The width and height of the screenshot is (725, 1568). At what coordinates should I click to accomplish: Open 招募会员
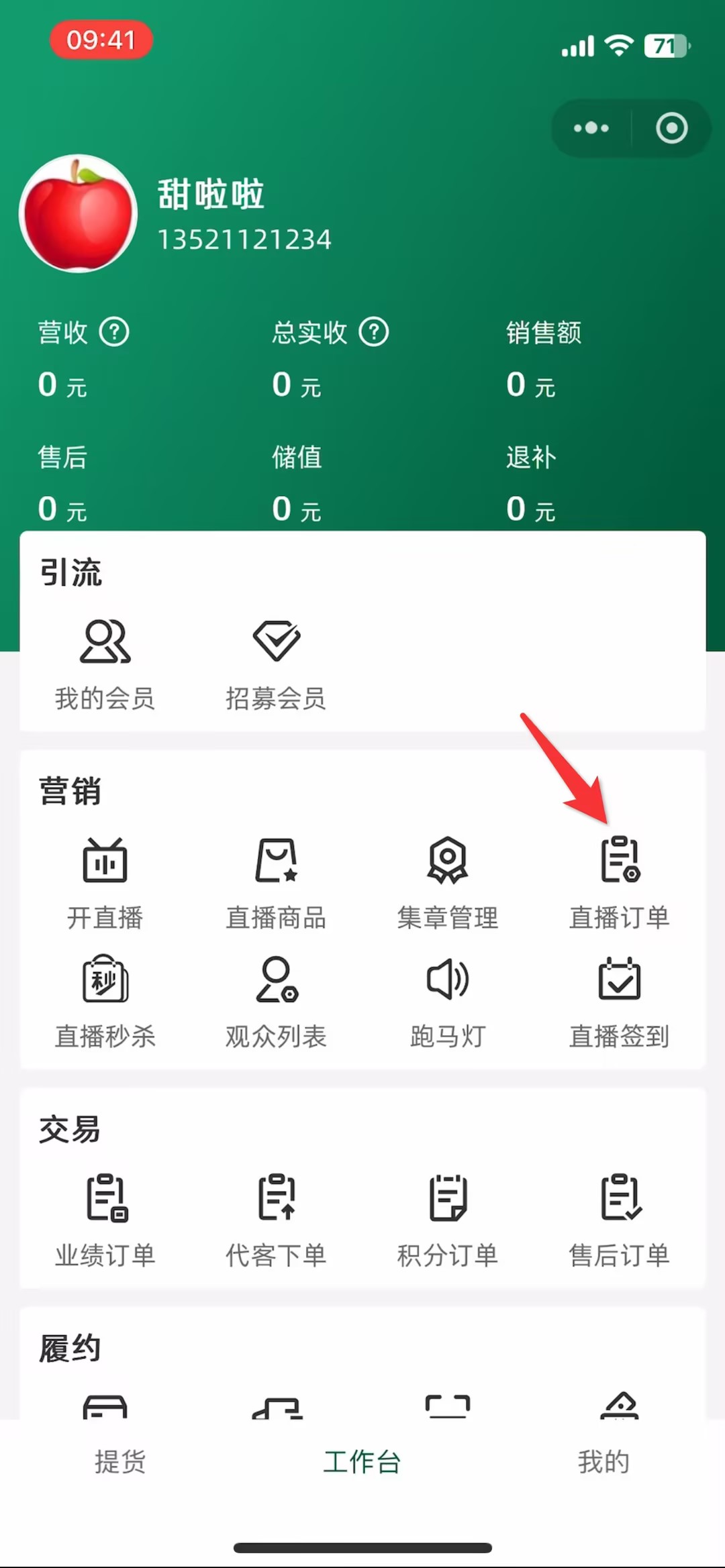pyautogui.click(x=276, y=664)
